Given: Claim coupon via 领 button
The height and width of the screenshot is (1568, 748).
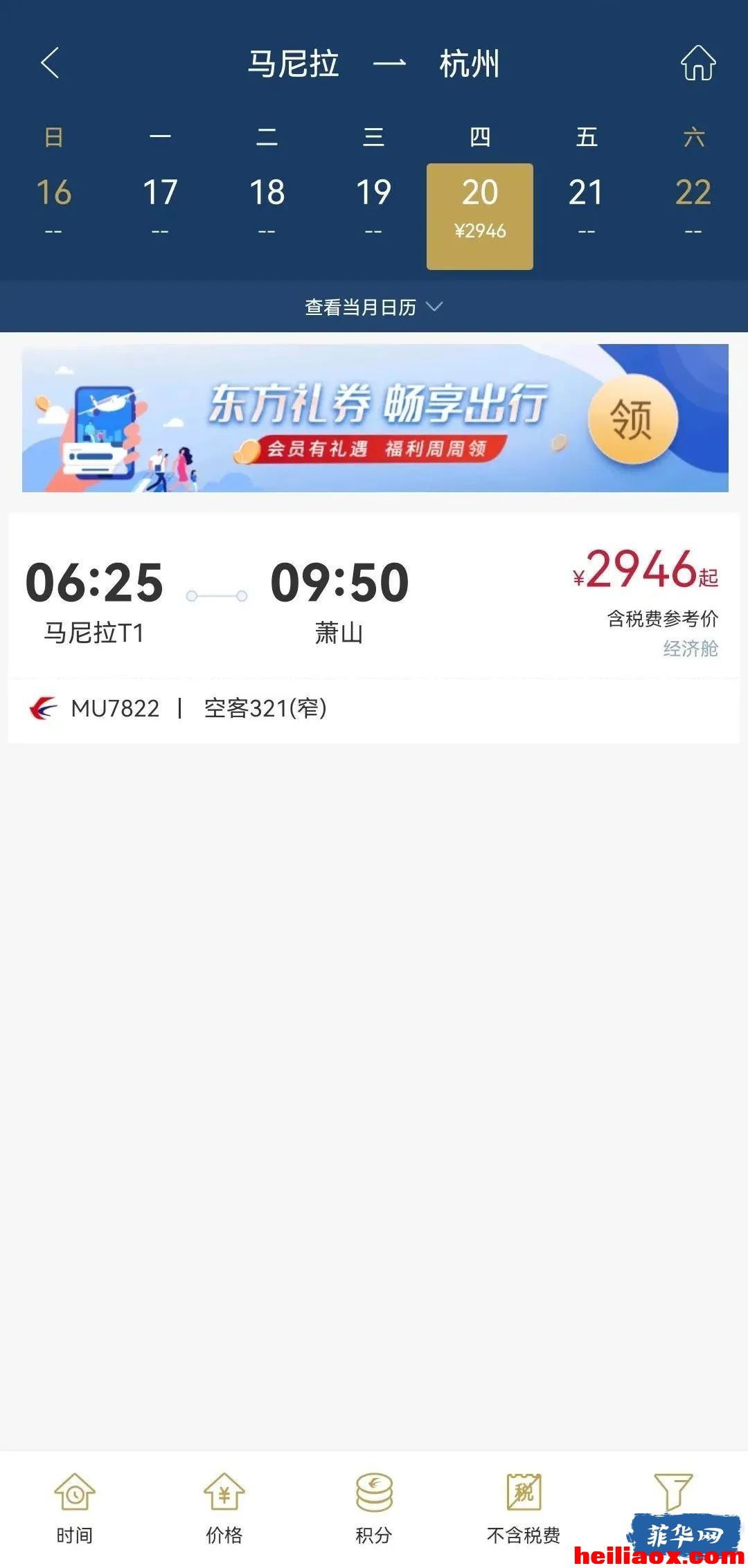Looking at the screenshot, I should [x=632, y=419].
